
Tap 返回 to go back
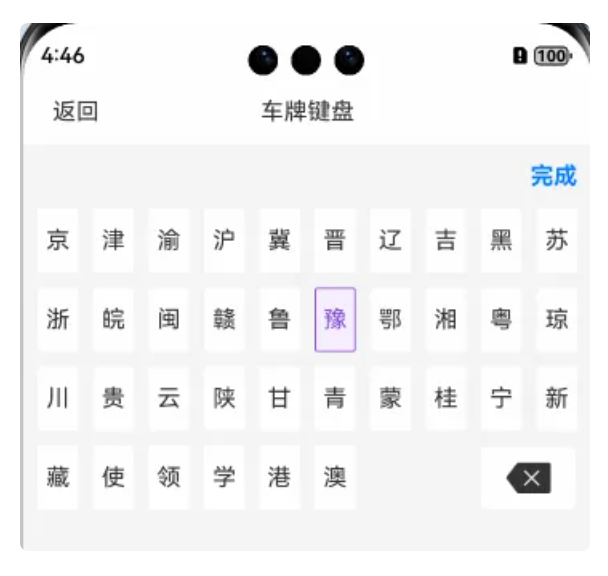point(75,111)
